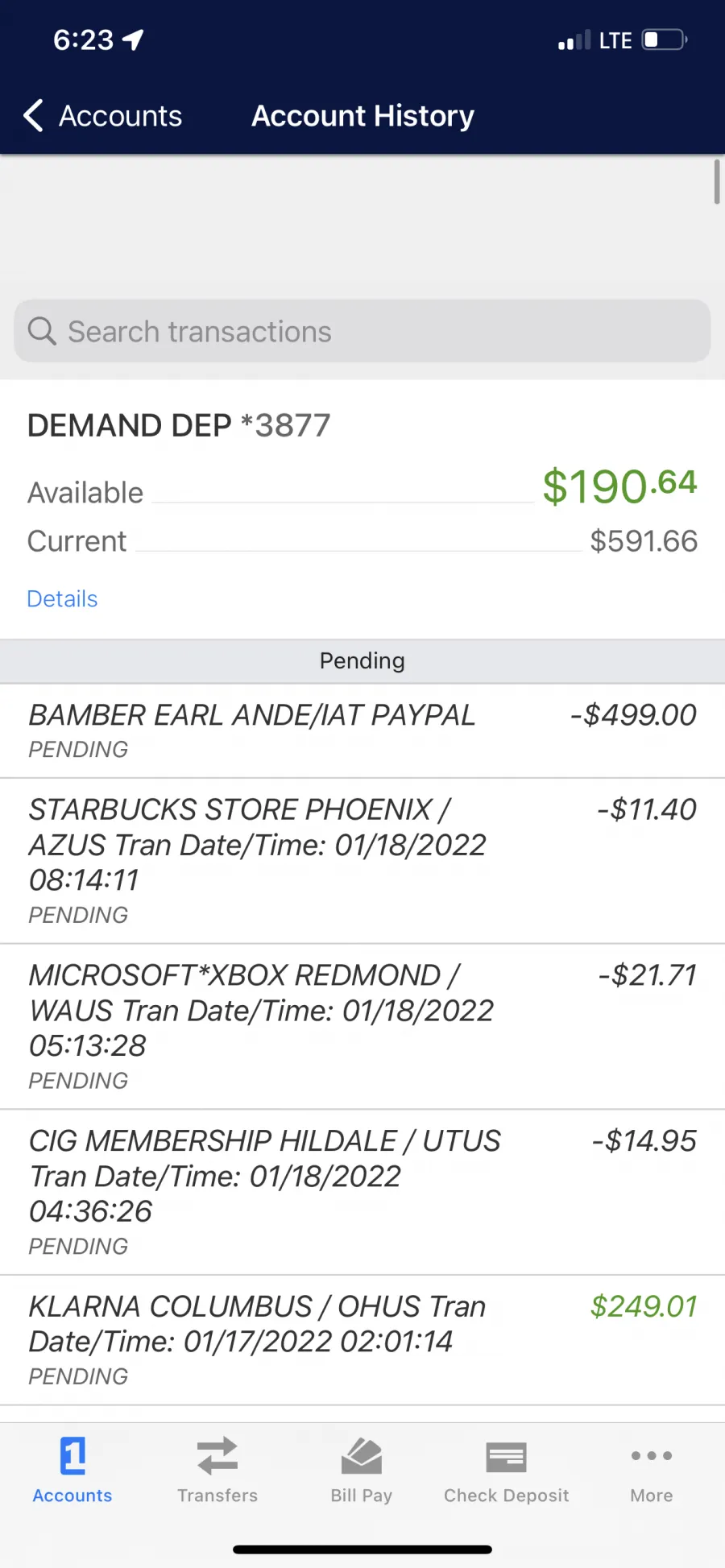Viewport: 725px width, 1568px height.
Task: View the Microsoft Xbox Redmond transaction
Action: 362,1027
